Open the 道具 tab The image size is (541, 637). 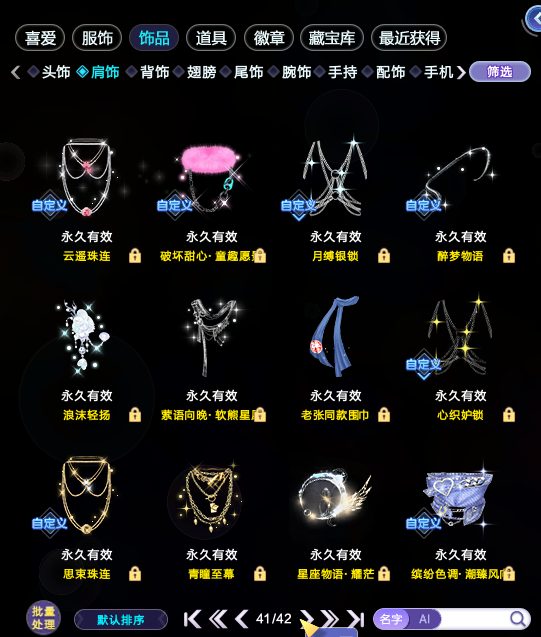211,38
